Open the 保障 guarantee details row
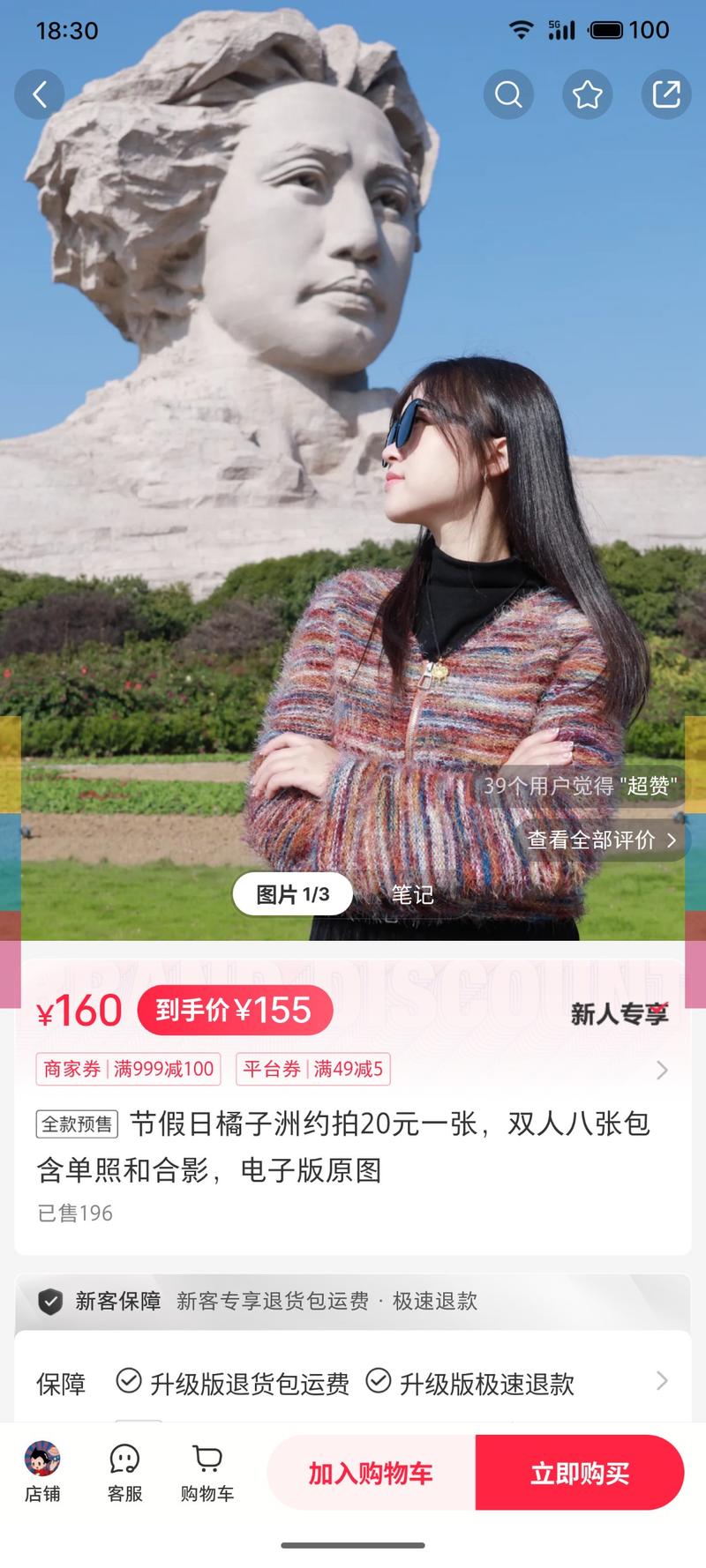The height and width of the screenshot is (1568, 706). 353,1383
